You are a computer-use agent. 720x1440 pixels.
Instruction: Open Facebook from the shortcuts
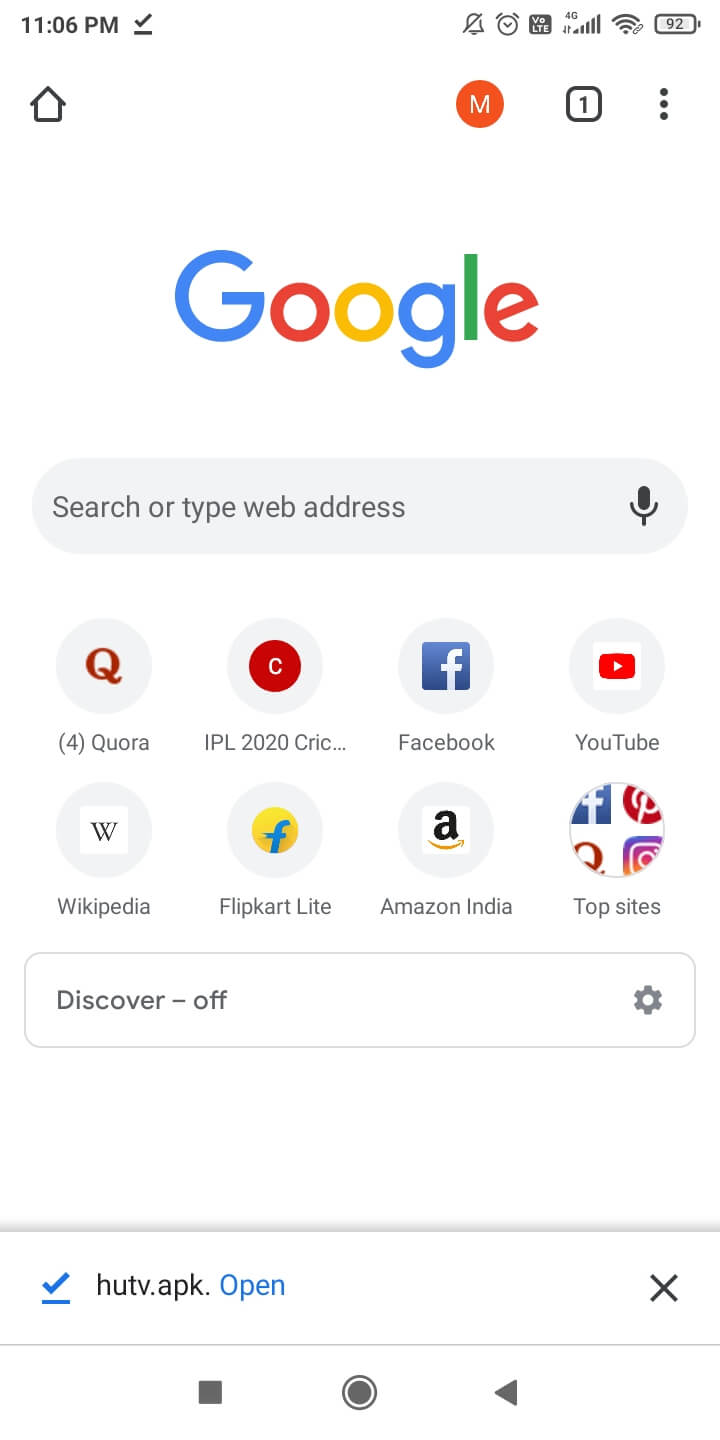point(445,666)
